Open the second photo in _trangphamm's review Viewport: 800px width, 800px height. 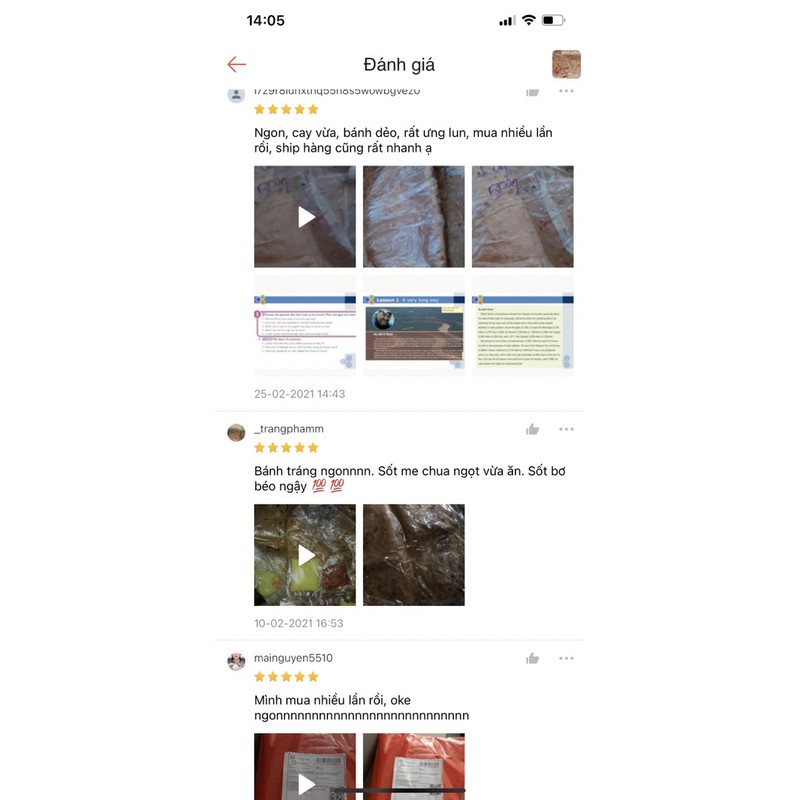[413, 555]
